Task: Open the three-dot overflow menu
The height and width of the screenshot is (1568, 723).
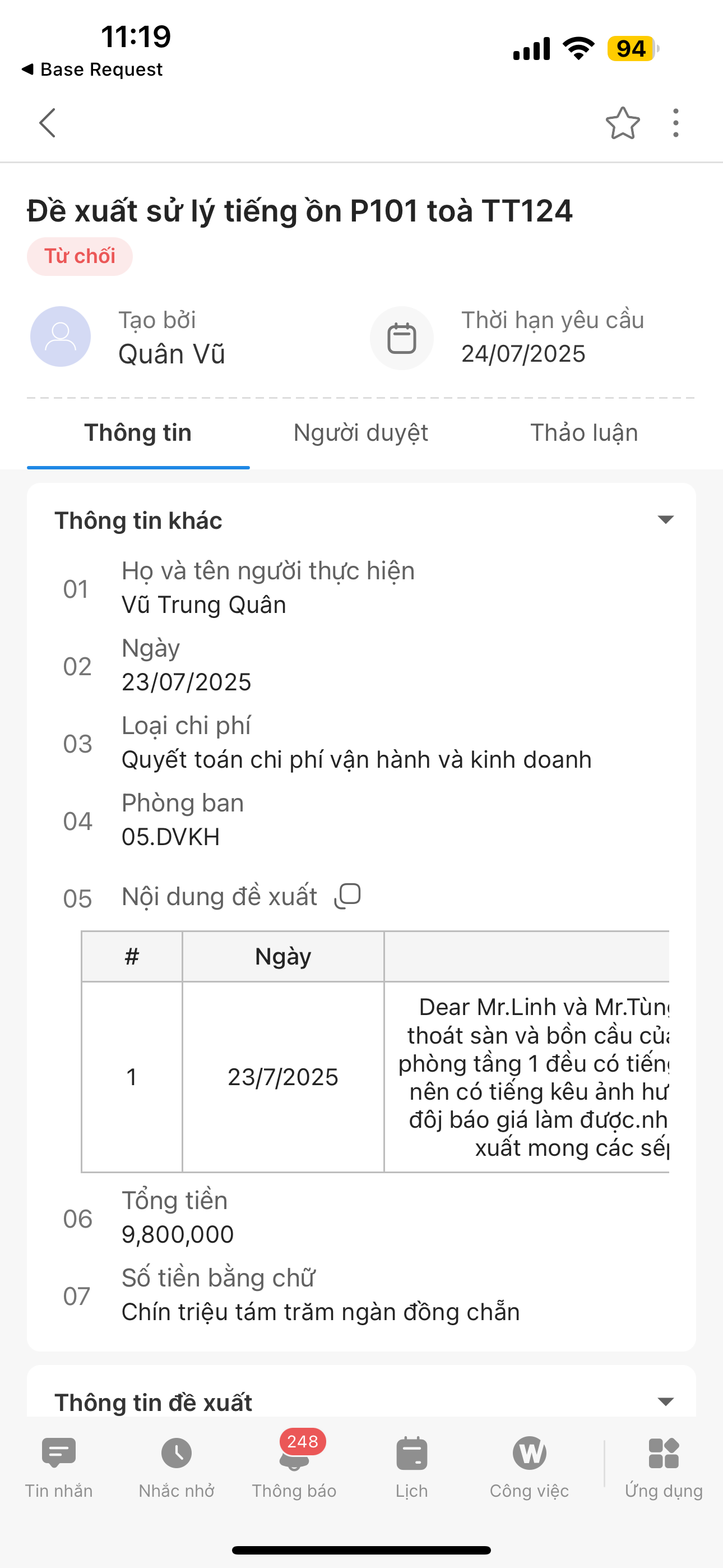Action: tap(675, 123)
